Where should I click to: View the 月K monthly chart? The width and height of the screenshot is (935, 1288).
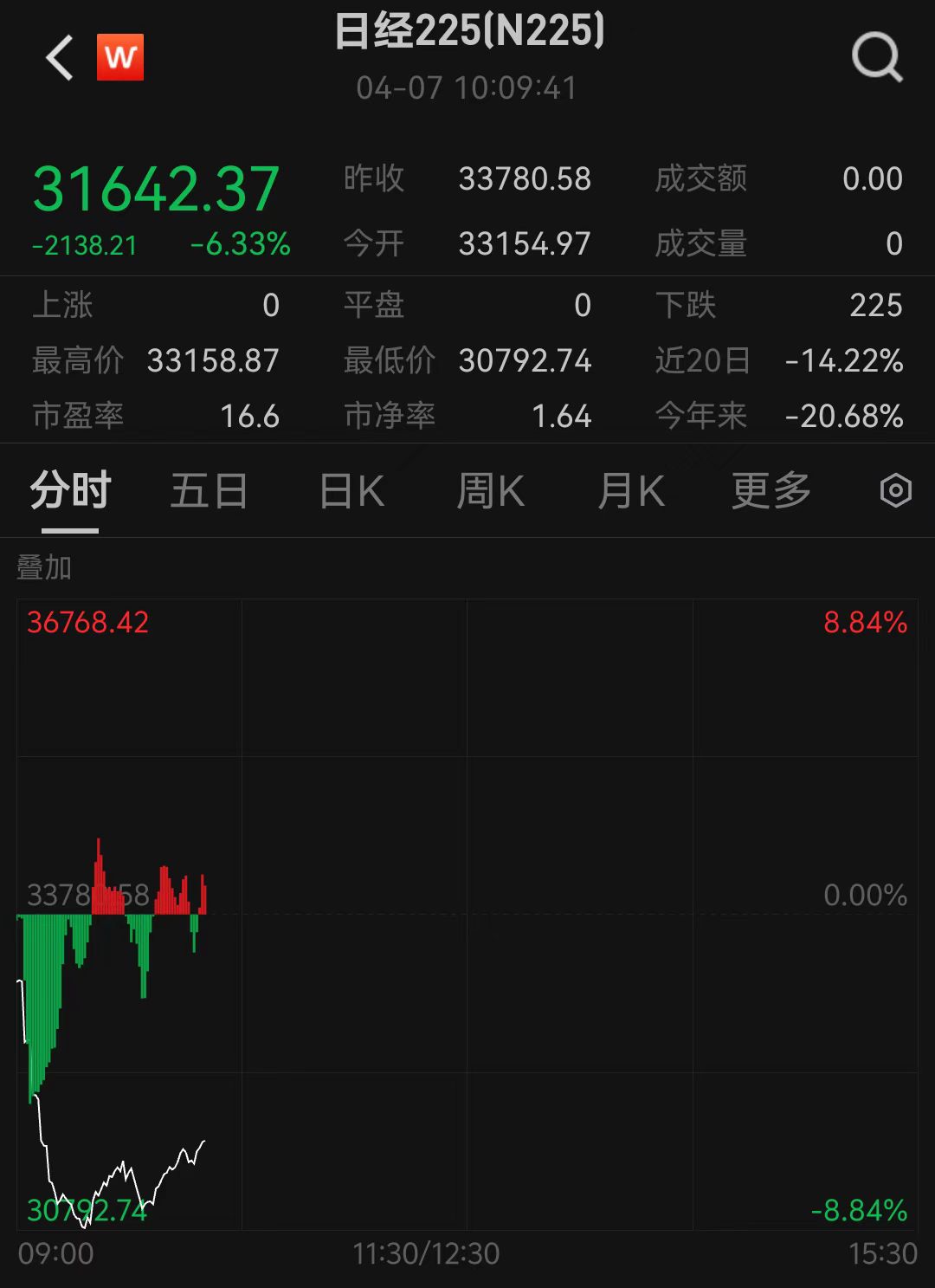tap(631, 491)
